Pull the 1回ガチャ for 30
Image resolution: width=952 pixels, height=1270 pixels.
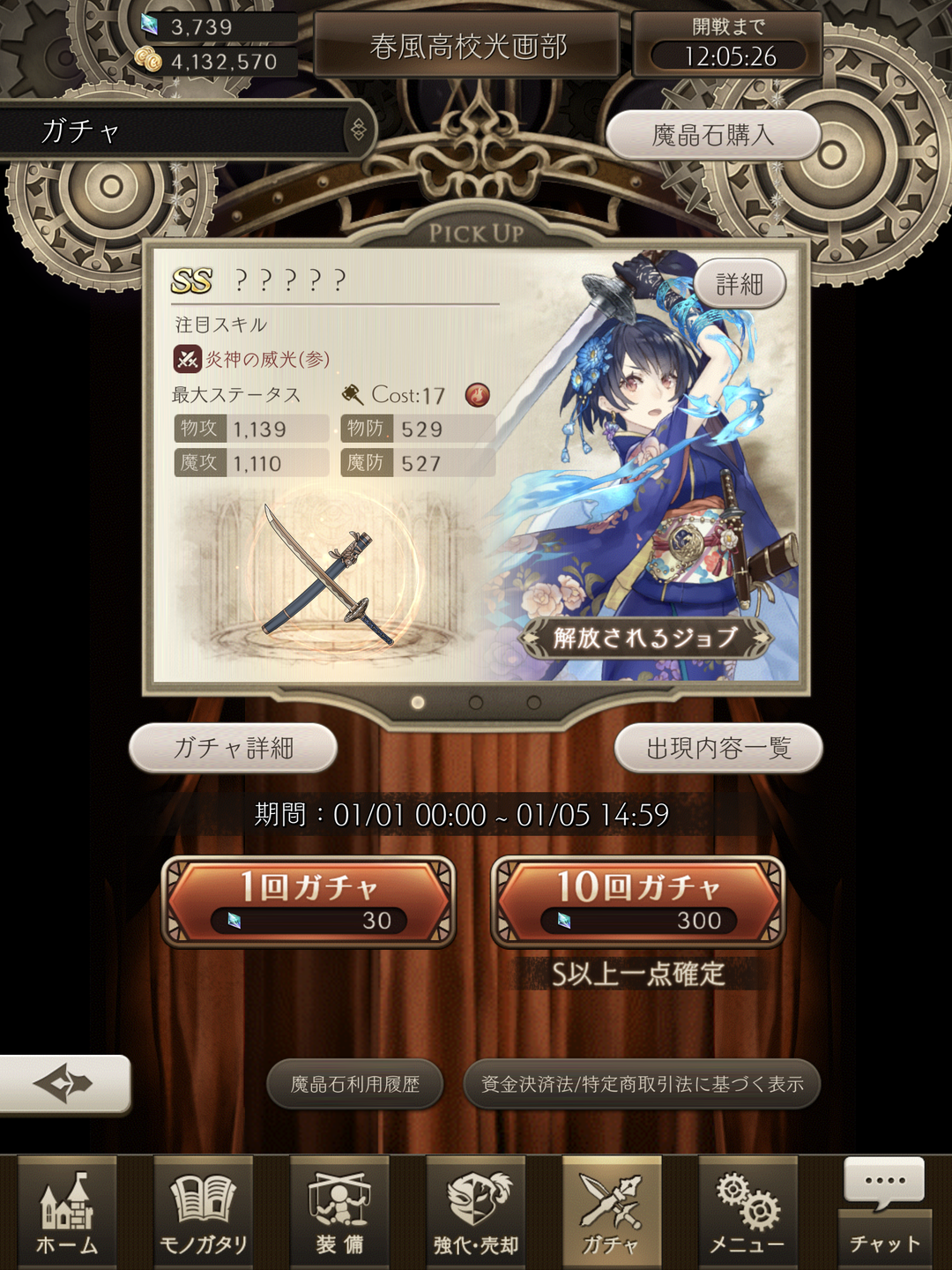[309, 901]
